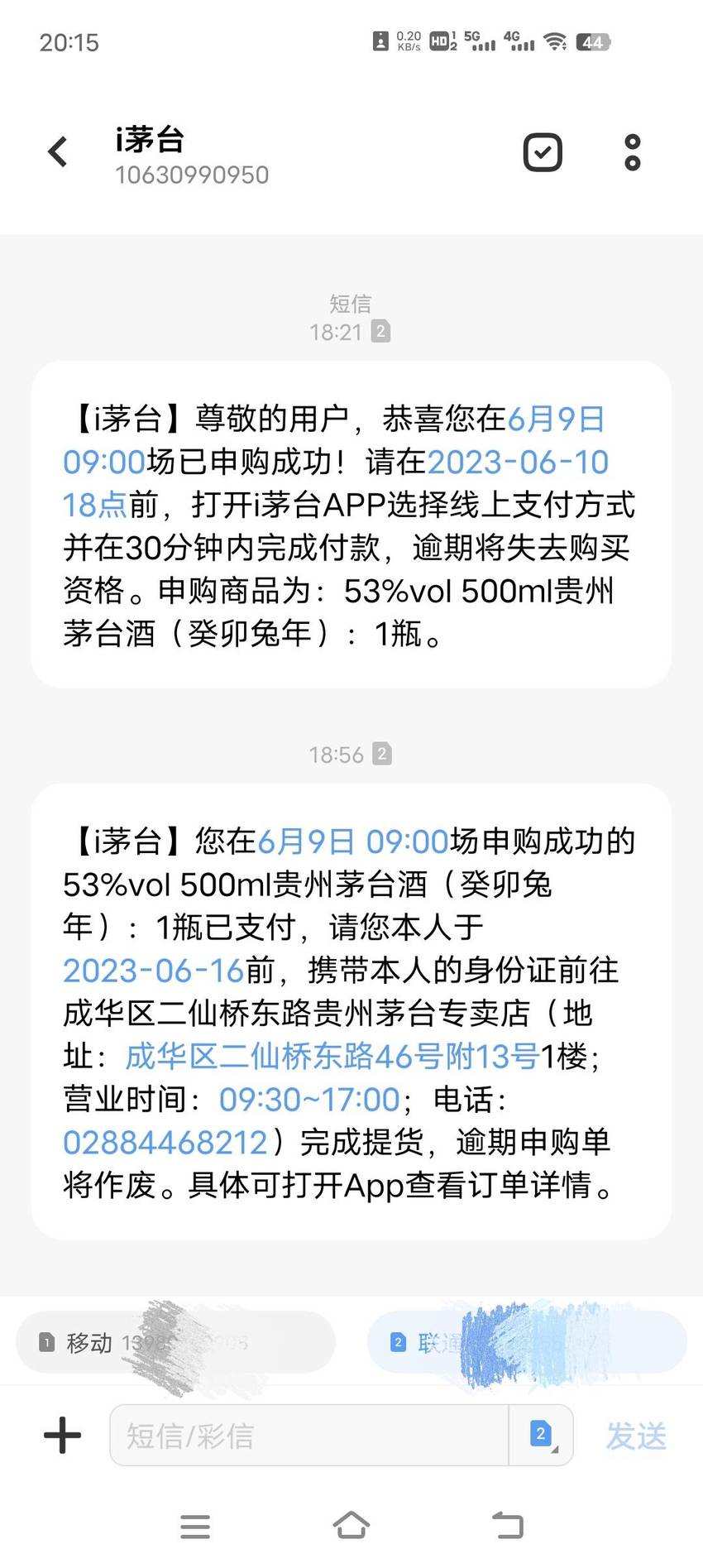Tap the 2023-06-16 date link
This screenshot has height=1568, width=703.
[x=153, y=970]
